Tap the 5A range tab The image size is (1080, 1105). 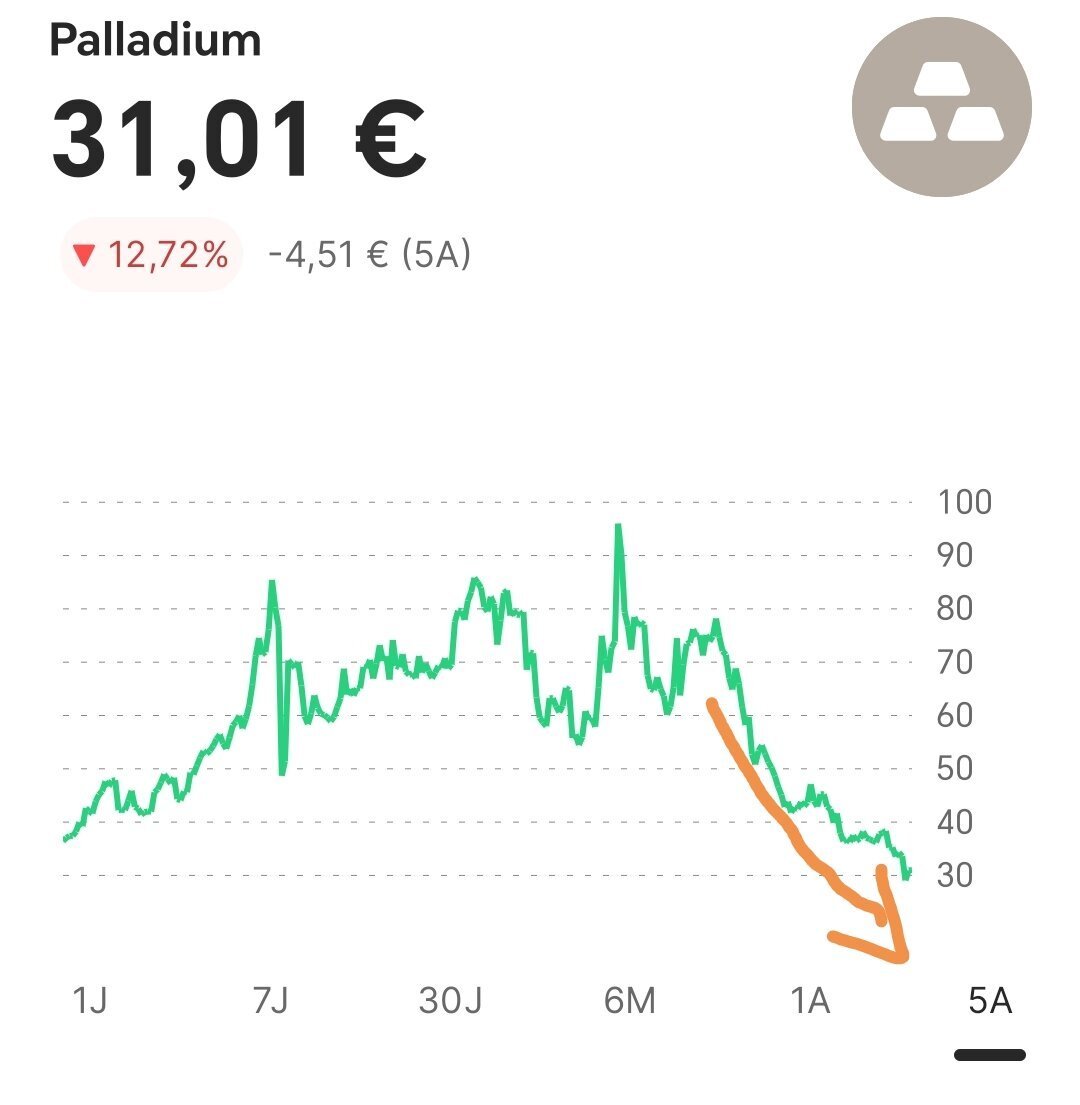coord(990,1000)
